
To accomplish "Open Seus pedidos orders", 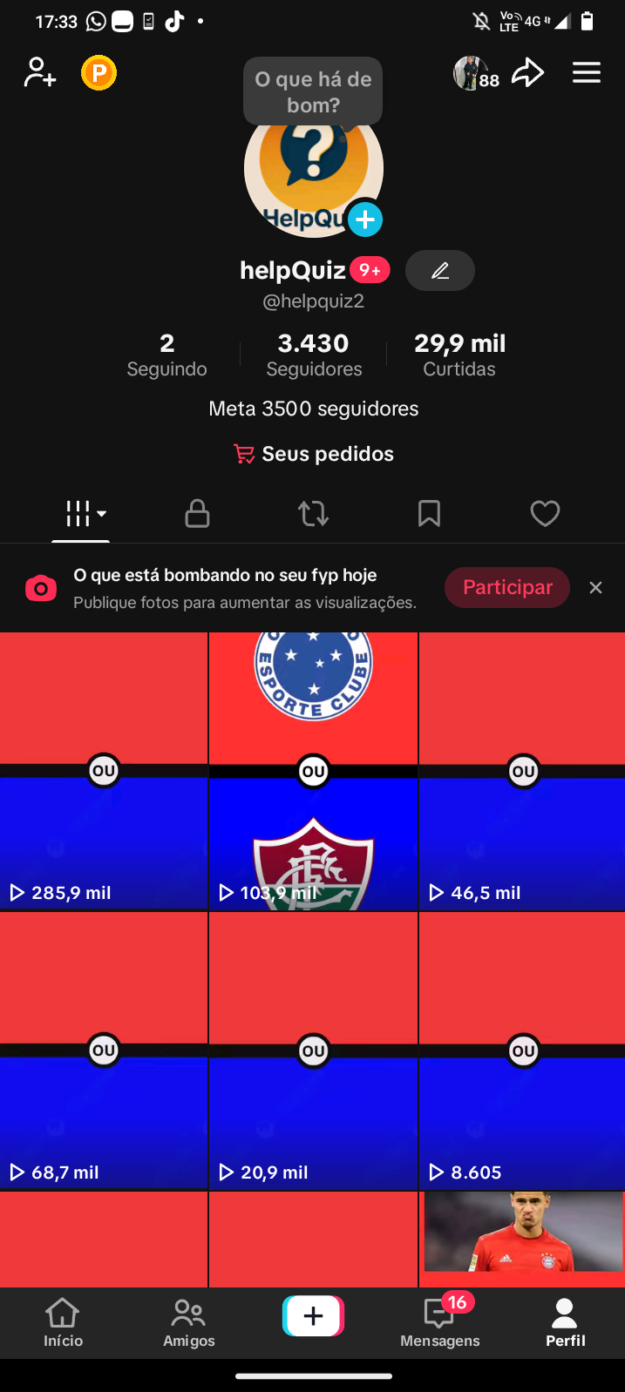I will tap(314, 454).
